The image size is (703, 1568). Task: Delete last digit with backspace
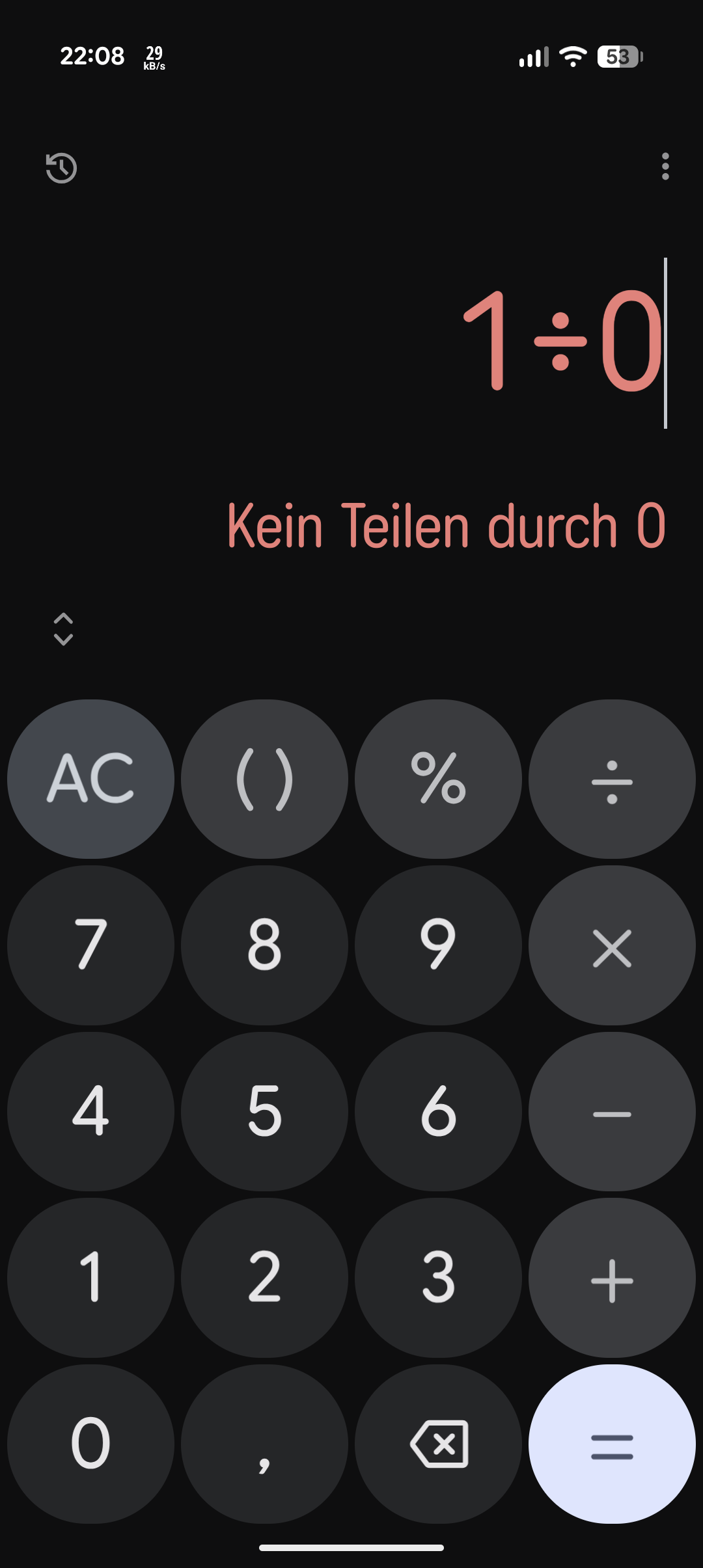(438, 1444)
